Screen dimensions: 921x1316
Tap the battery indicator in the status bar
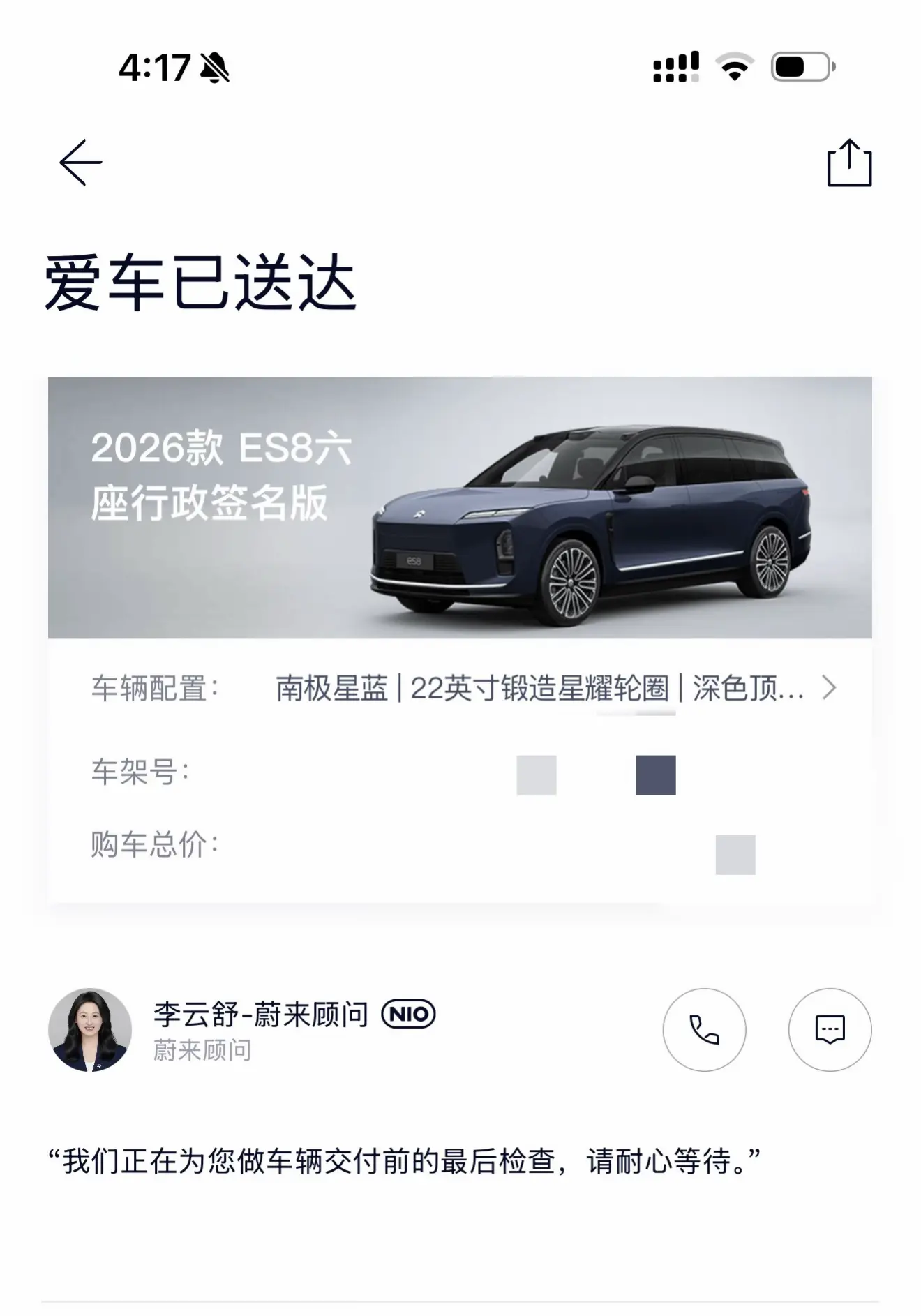click(x=797, y=66)
